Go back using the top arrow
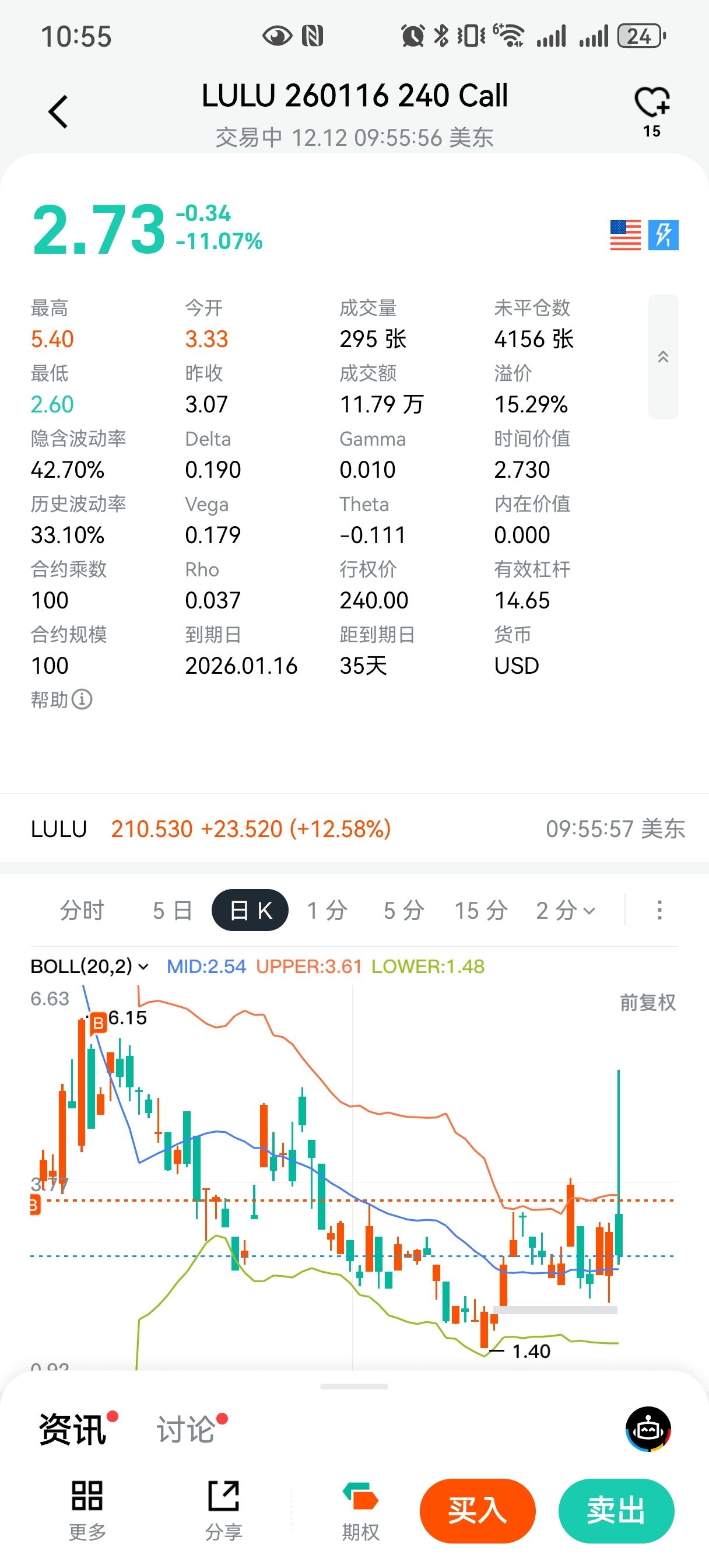The image size is (709, 1568). (58, 112)
